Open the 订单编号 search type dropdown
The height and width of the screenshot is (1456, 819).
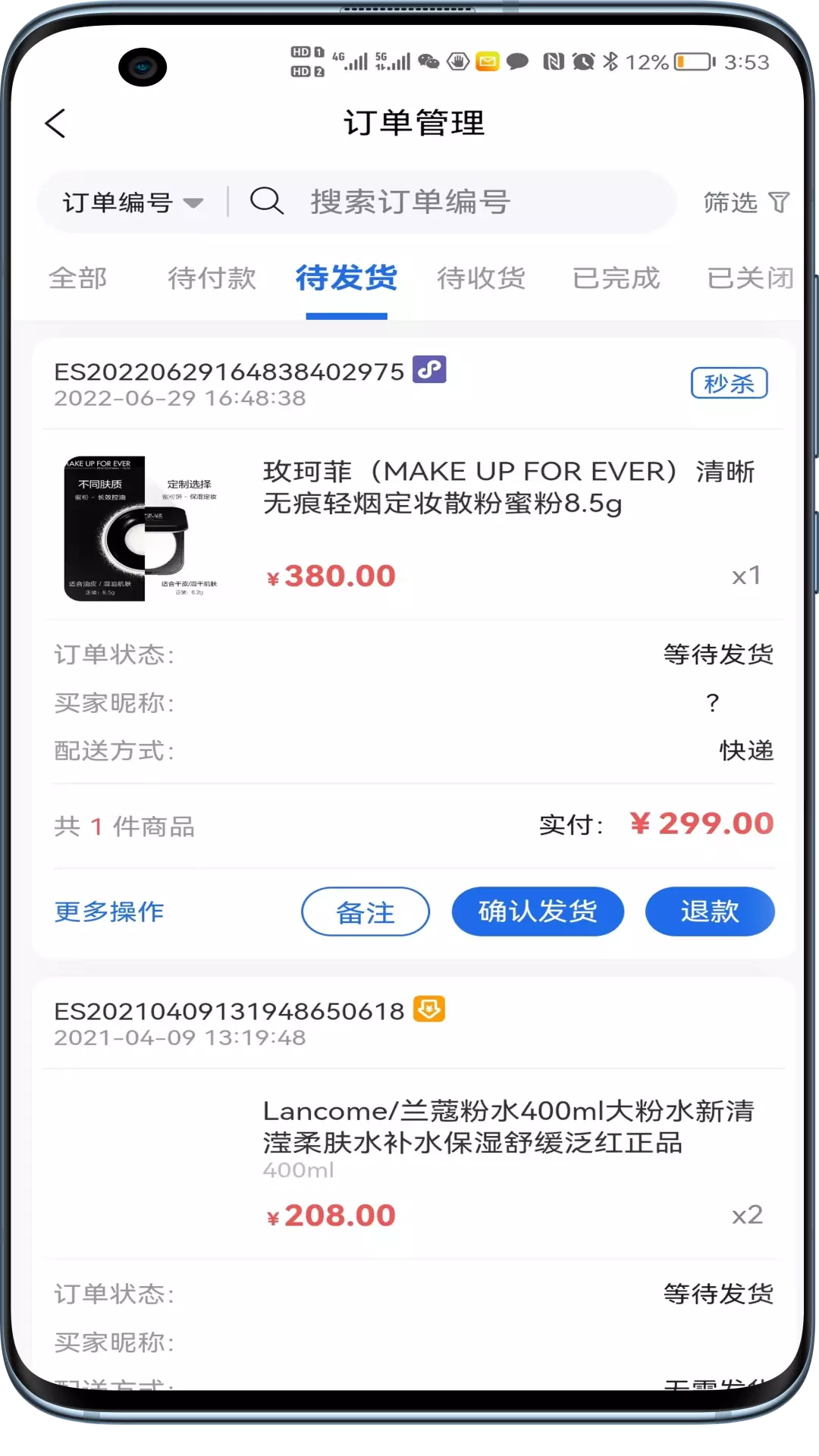133,202
